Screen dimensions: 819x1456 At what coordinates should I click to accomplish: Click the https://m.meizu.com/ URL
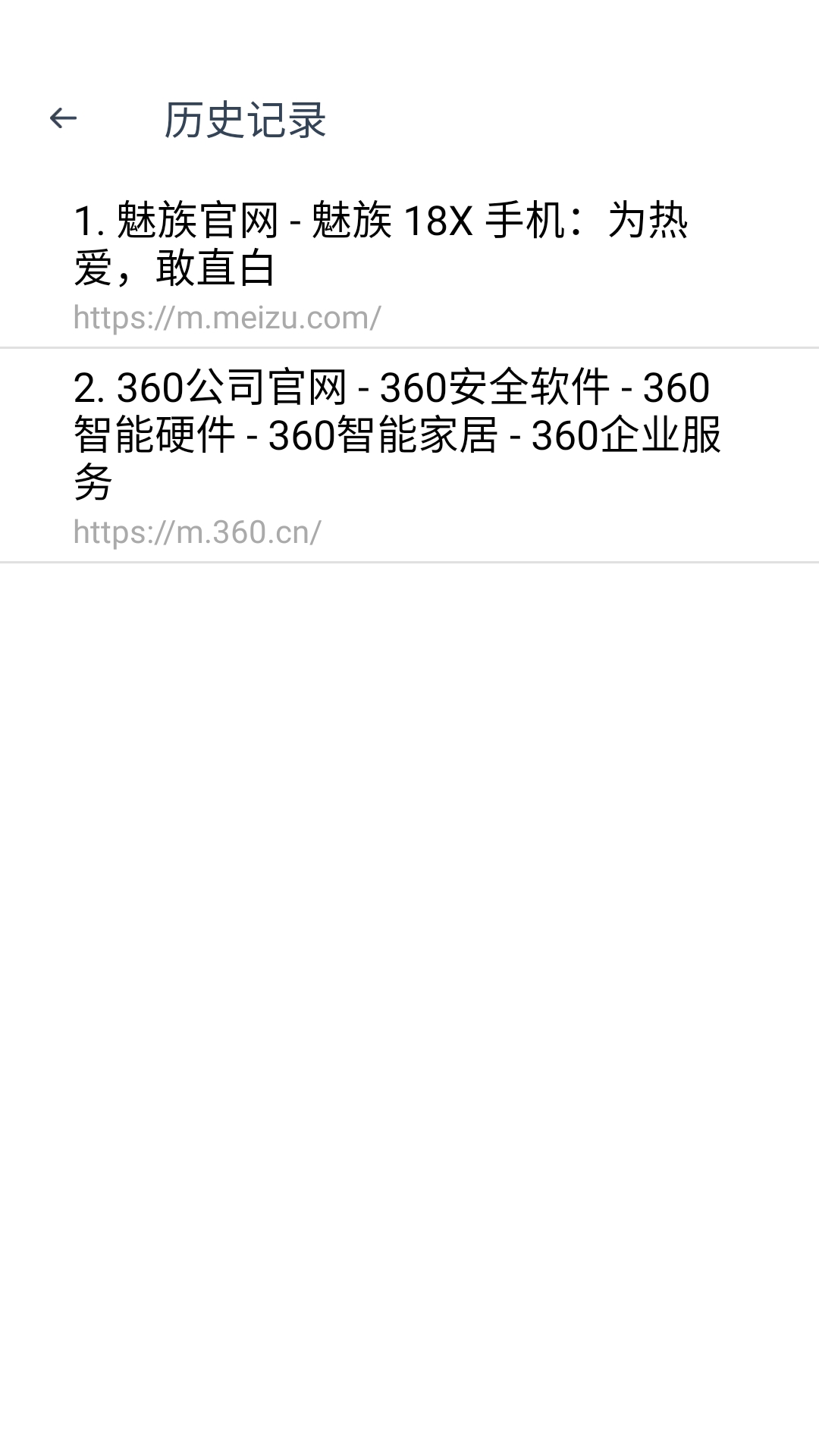227,318
